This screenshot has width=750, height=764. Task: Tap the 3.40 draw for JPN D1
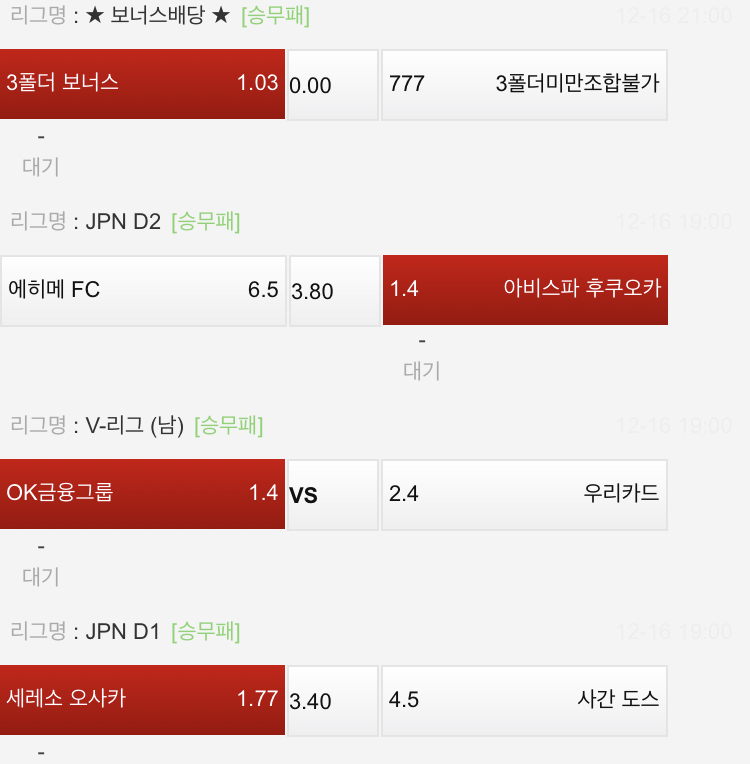(x=333, y=700)
